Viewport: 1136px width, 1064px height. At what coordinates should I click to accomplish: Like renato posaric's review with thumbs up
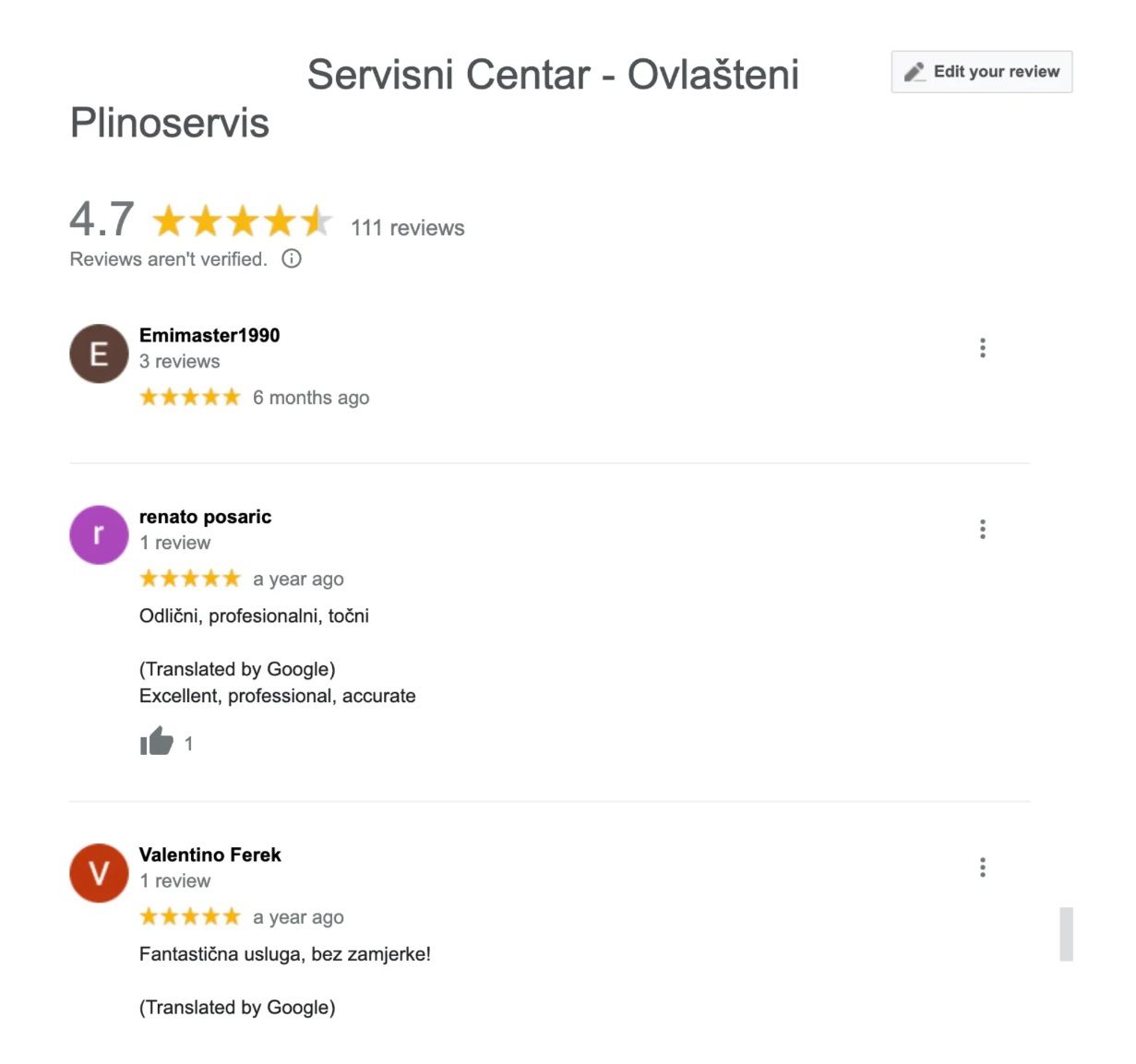coord(157,742)
